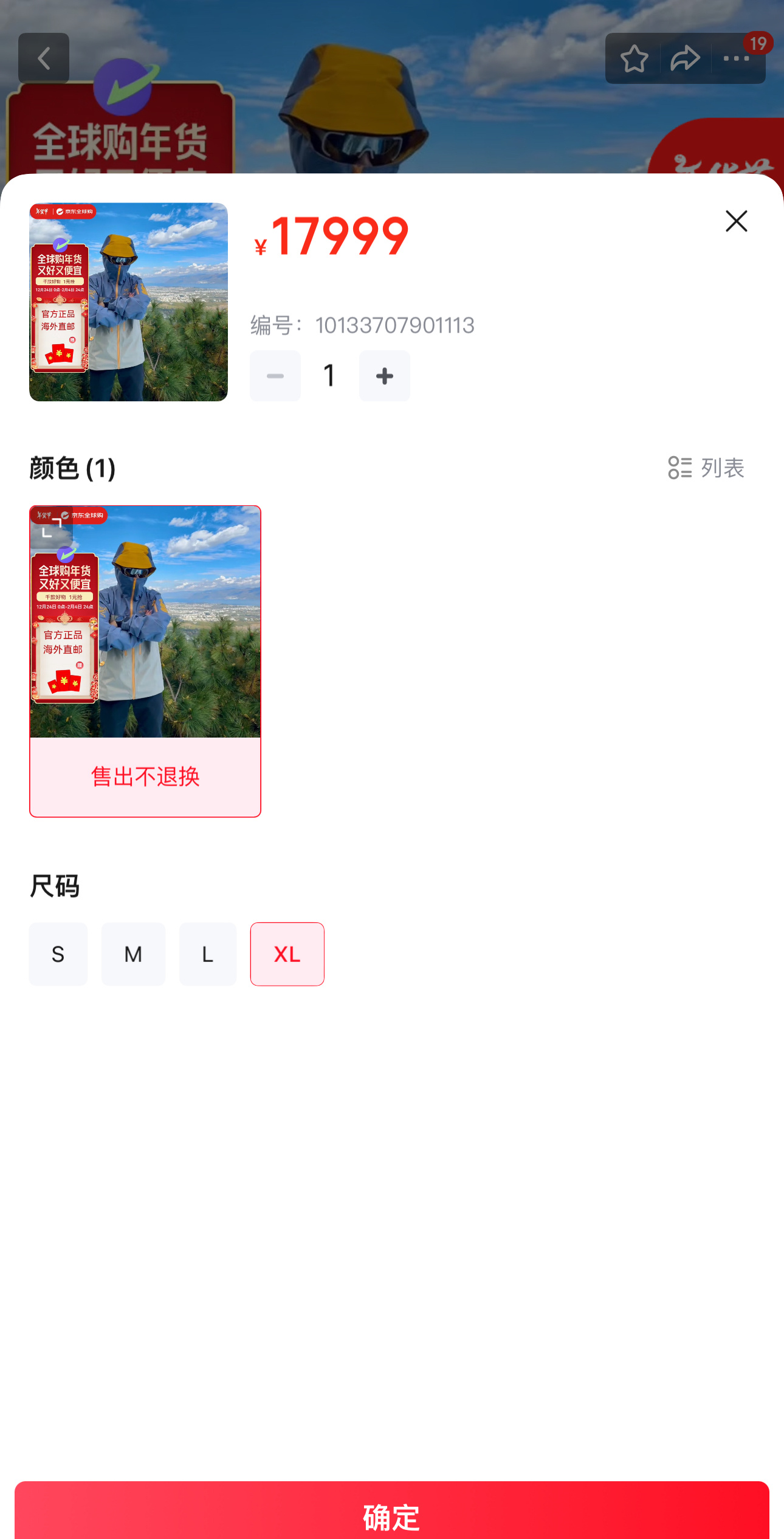Image resolution: width=784 pixels, height=1539 pixels.
Task: Decrease quantity with the minus icon
Action: point(275,376)
